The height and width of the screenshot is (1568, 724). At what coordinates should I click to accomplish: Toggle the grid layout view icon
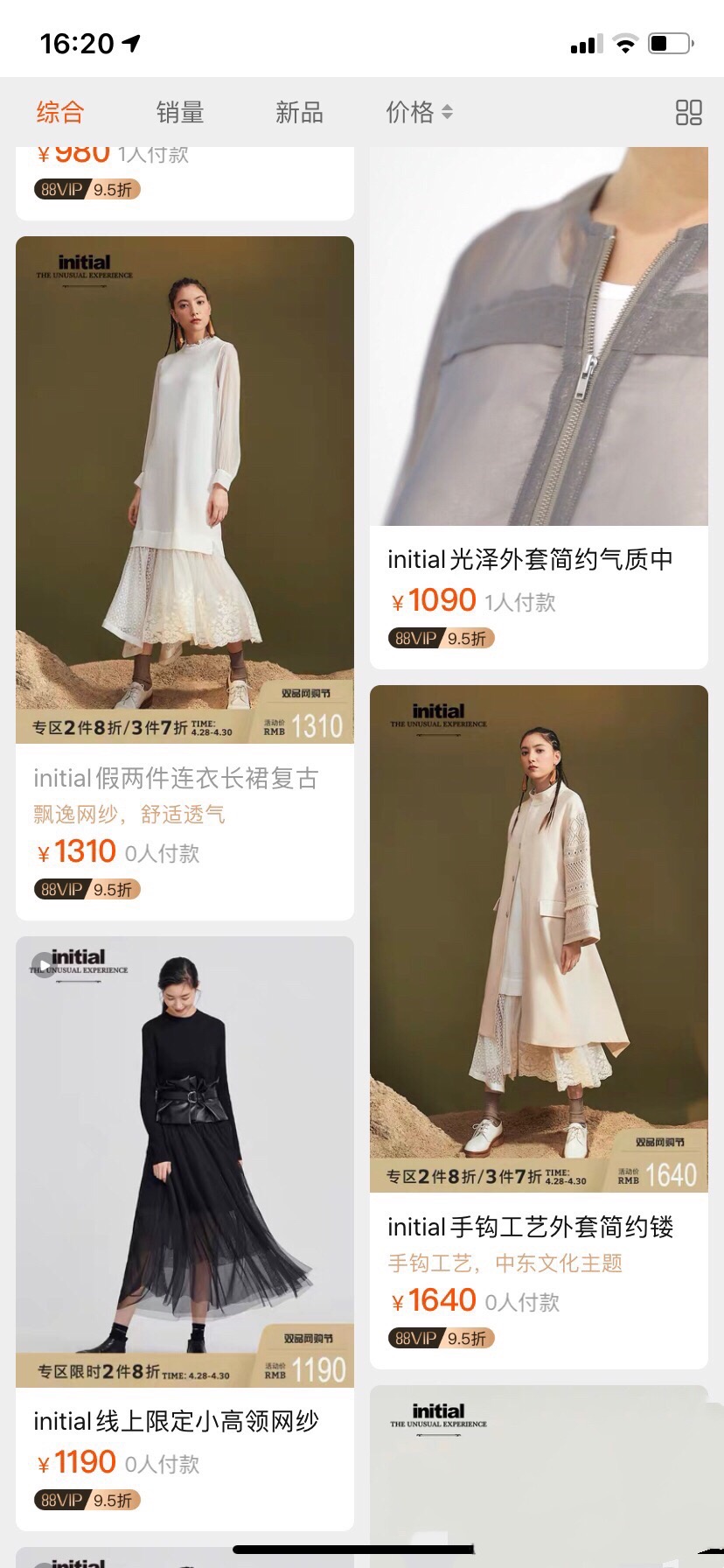pyautogui.click(x=688, y=112)
